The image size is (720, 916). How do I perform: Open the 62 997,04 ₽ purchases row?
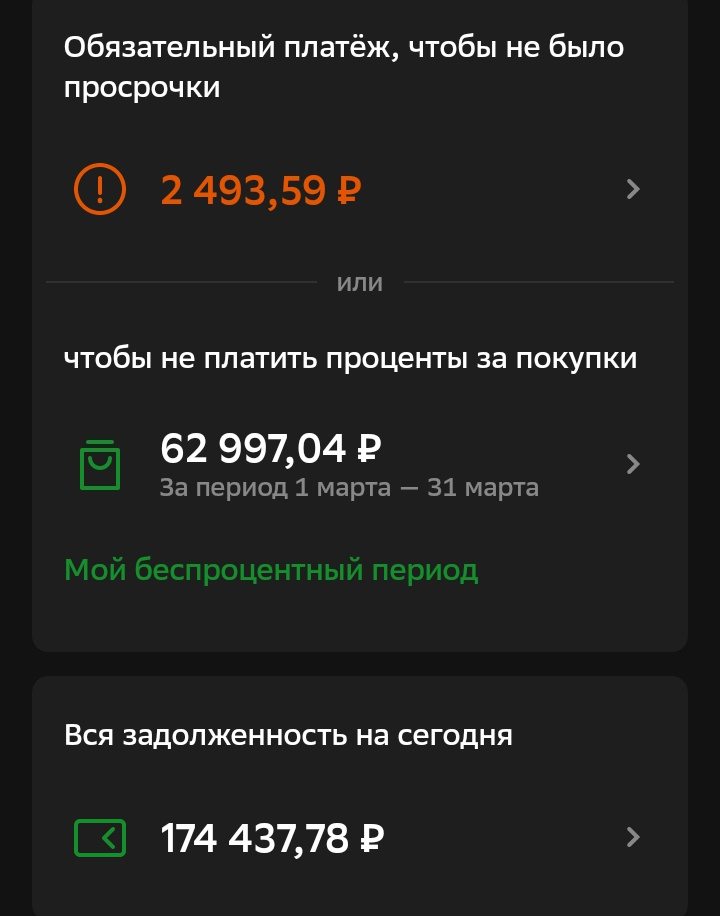click(x=359, y=464)
